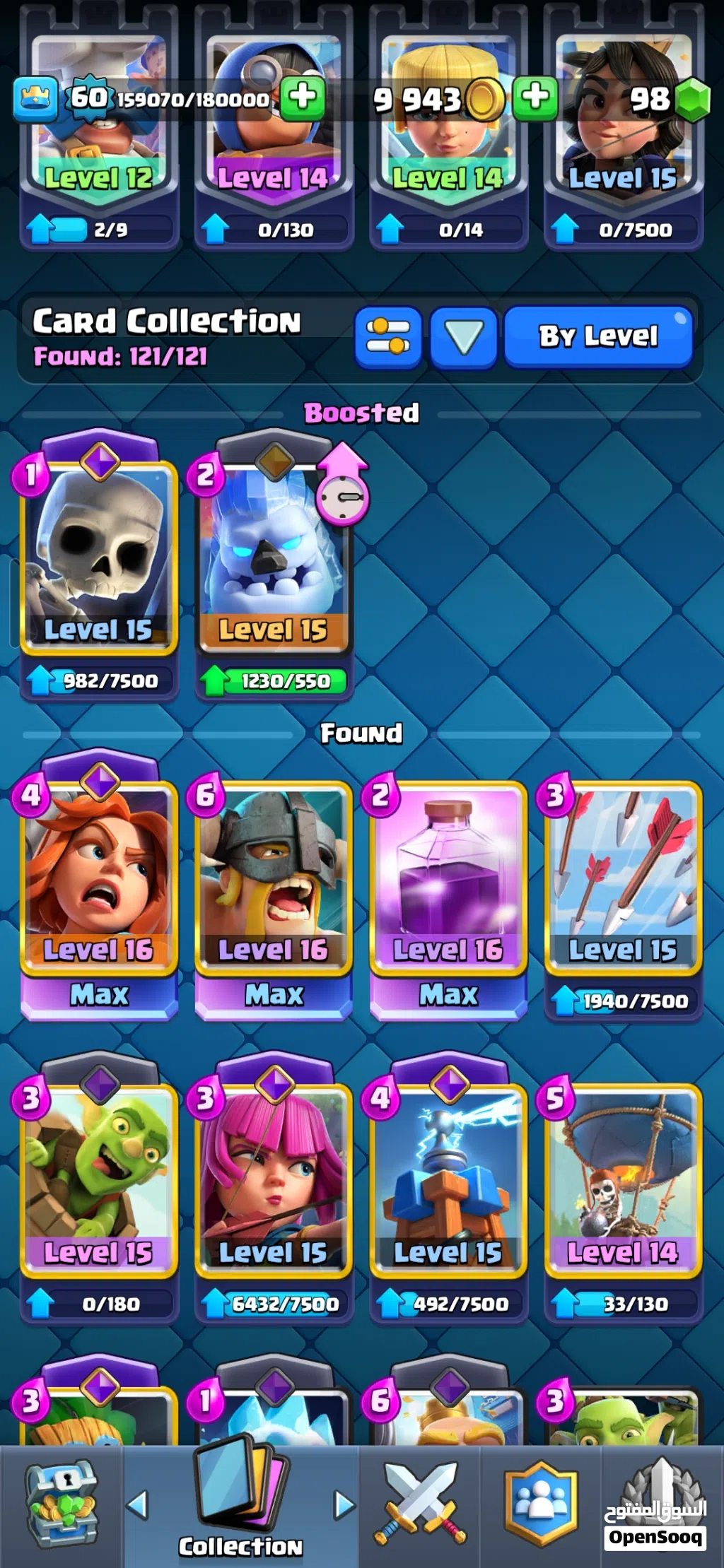This screenshot has width=724, height=1568.
Task: Toggle the sort direction arrow
Action: (x=464, y=337)
